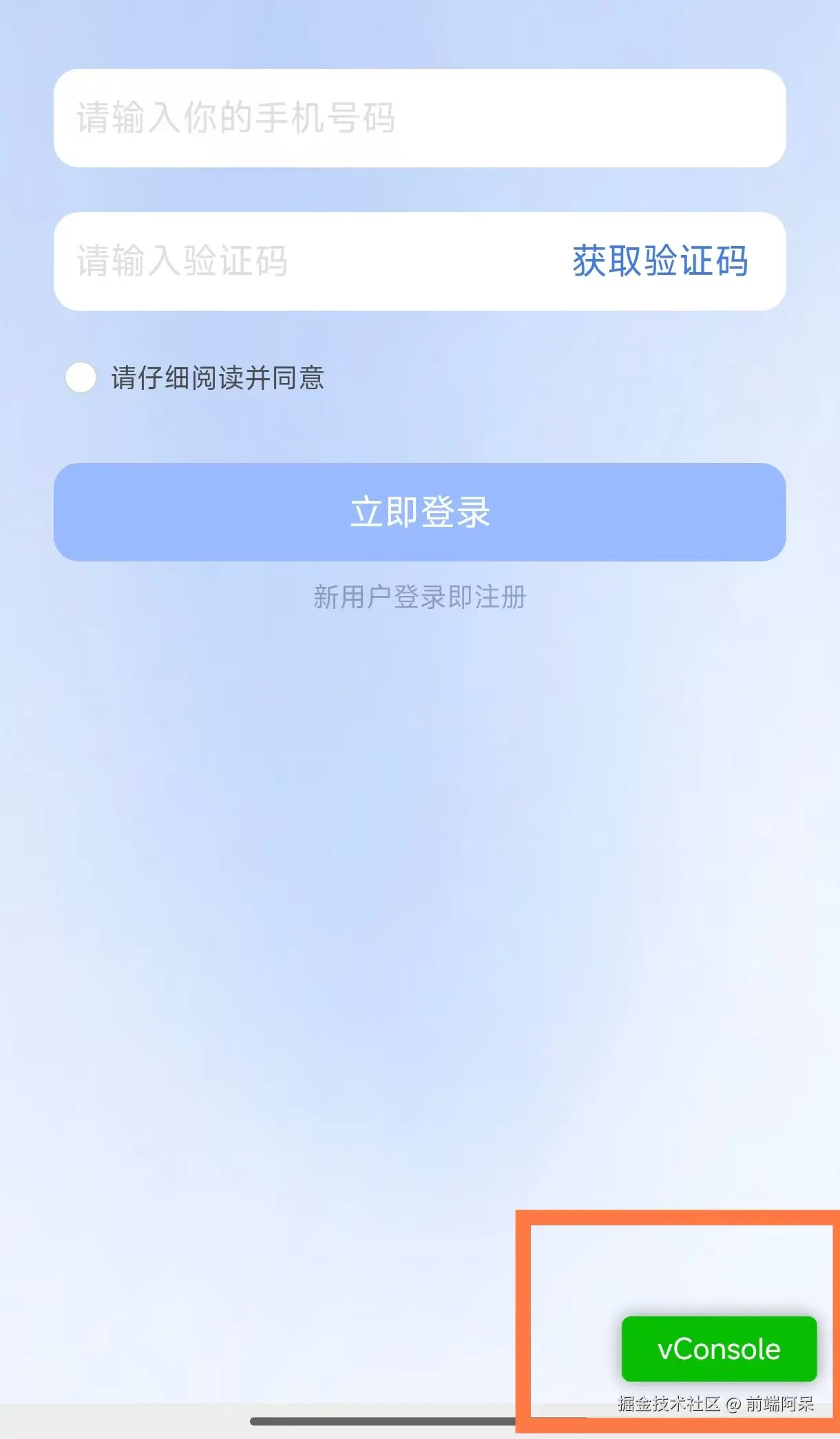The width and height of the screenshot is (840, 1439).
Task: Focus the phone number input field
Action: [419, 118]
